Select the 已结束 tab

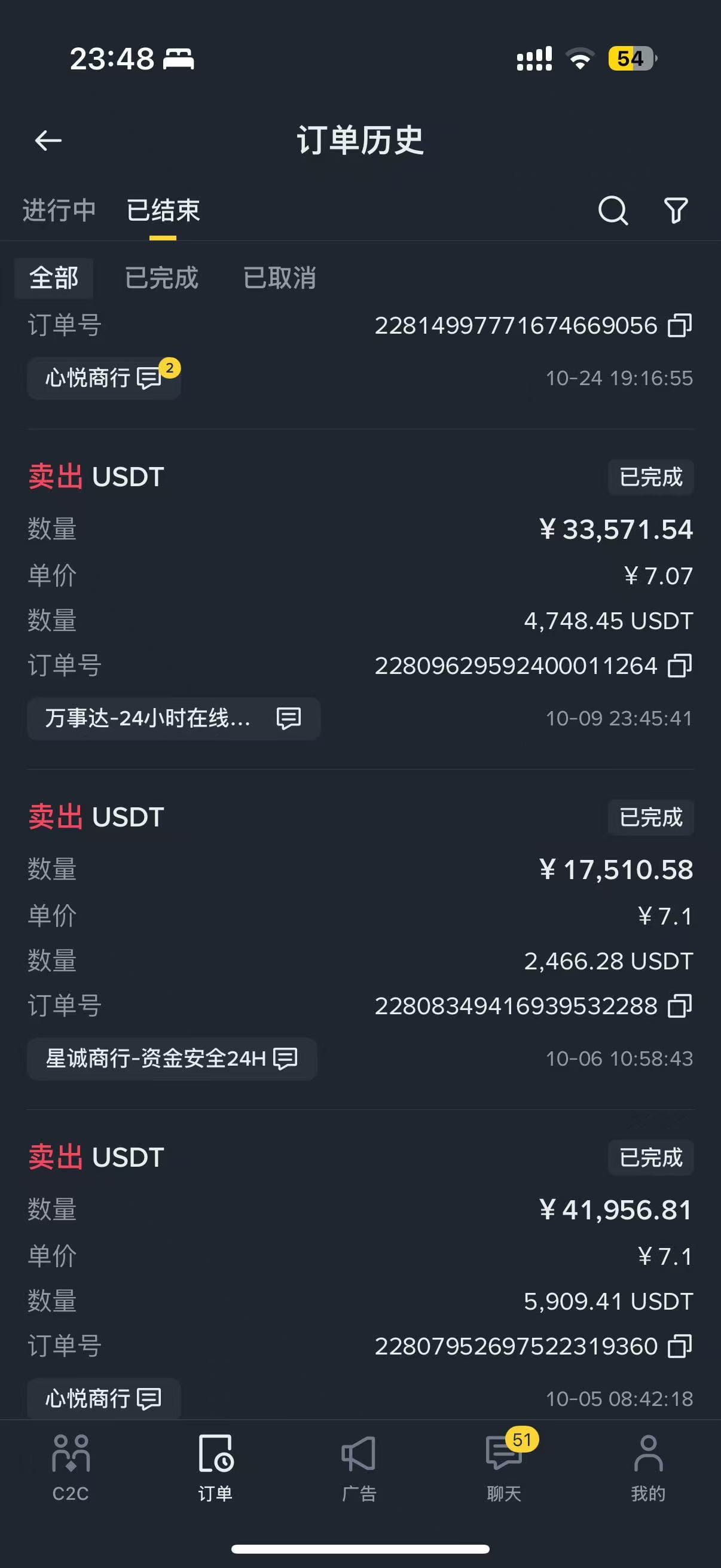coord(163,211)
